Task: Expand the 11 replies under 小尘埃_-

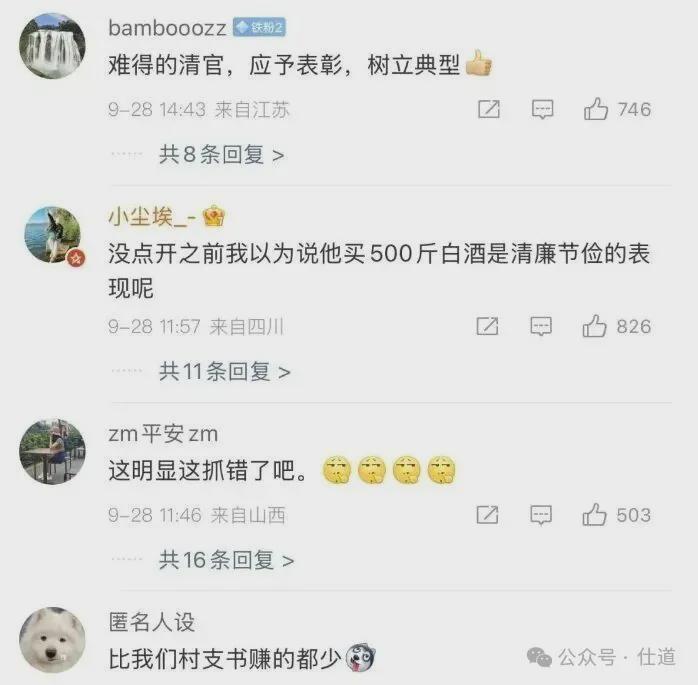Action: tap(224, 372)
